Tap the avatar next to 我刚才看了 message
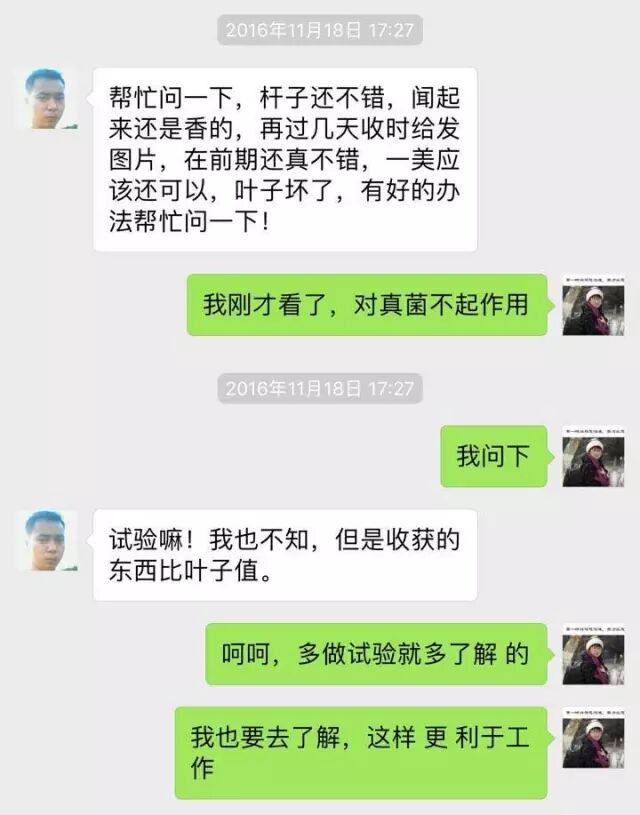 tap(593, 305)
